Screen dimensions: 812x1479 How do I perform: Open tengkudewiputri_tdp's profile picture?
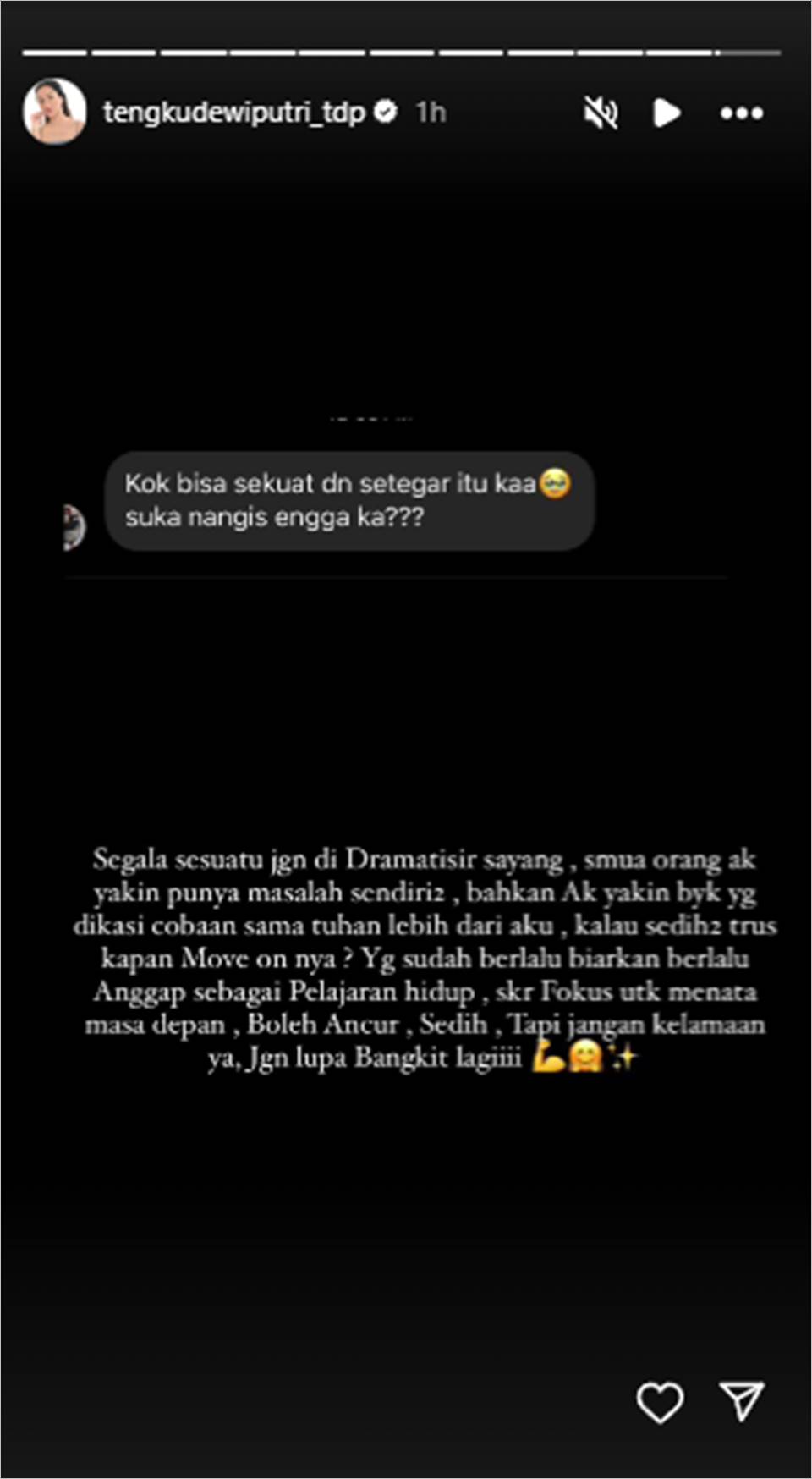pos(55,112)
